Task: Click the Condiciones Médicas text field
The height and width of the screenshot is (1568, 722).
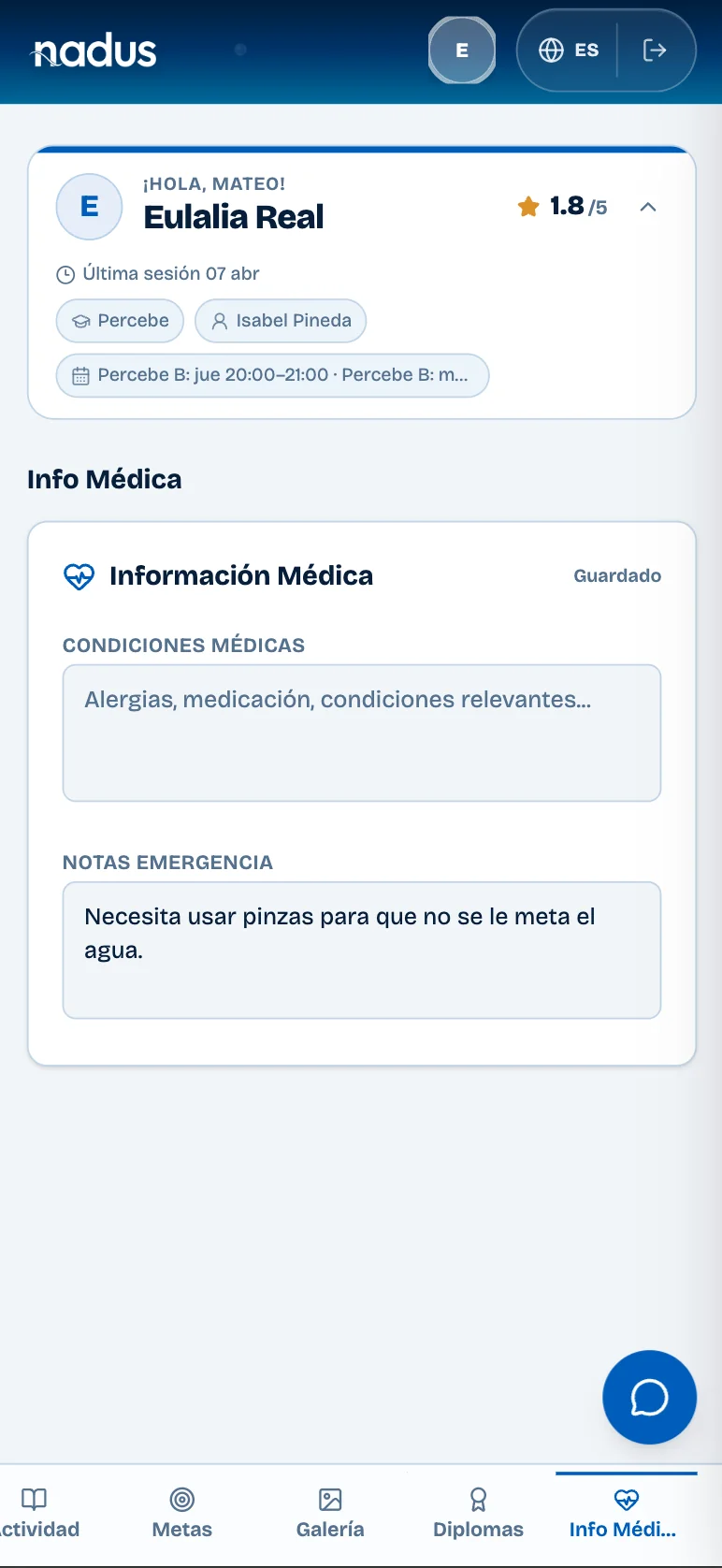Action: [361, 733]
